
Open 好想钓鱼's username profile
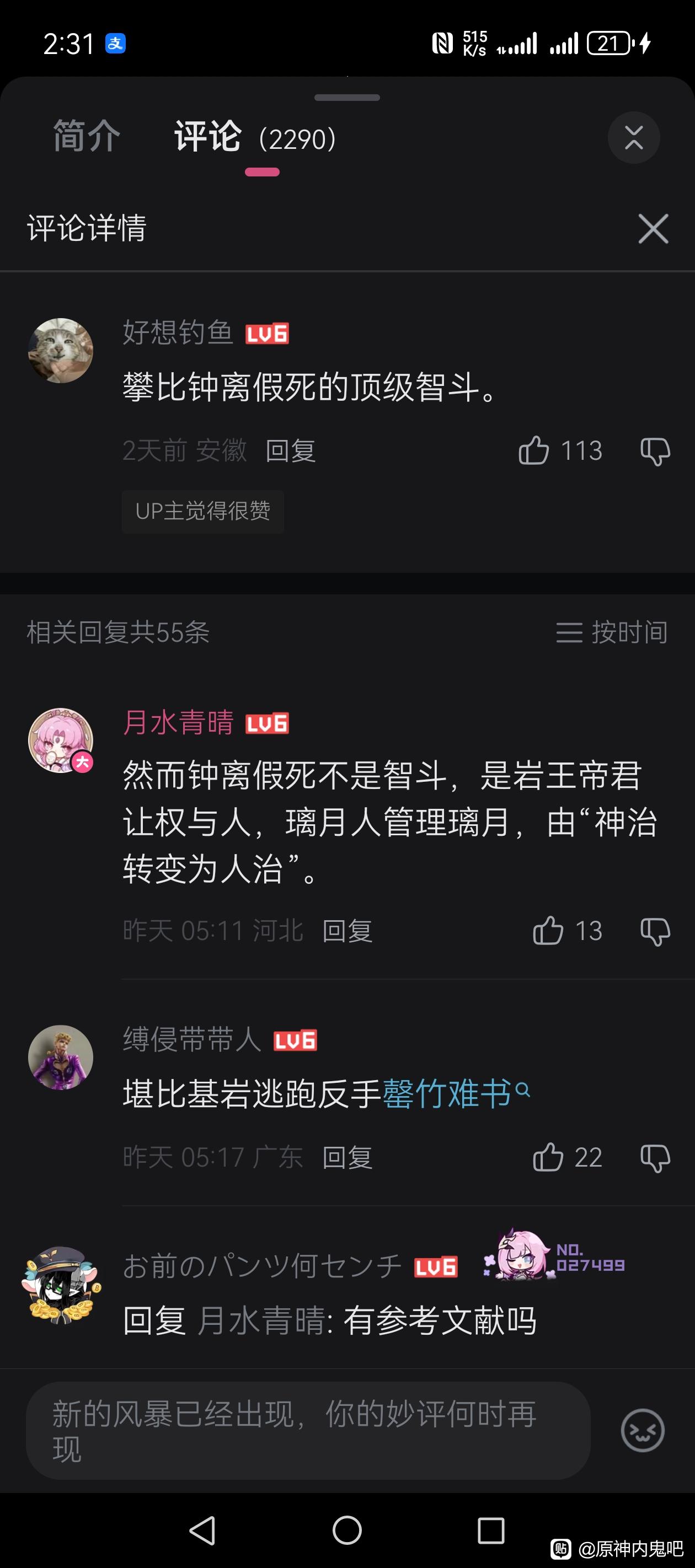coord(178,333)
